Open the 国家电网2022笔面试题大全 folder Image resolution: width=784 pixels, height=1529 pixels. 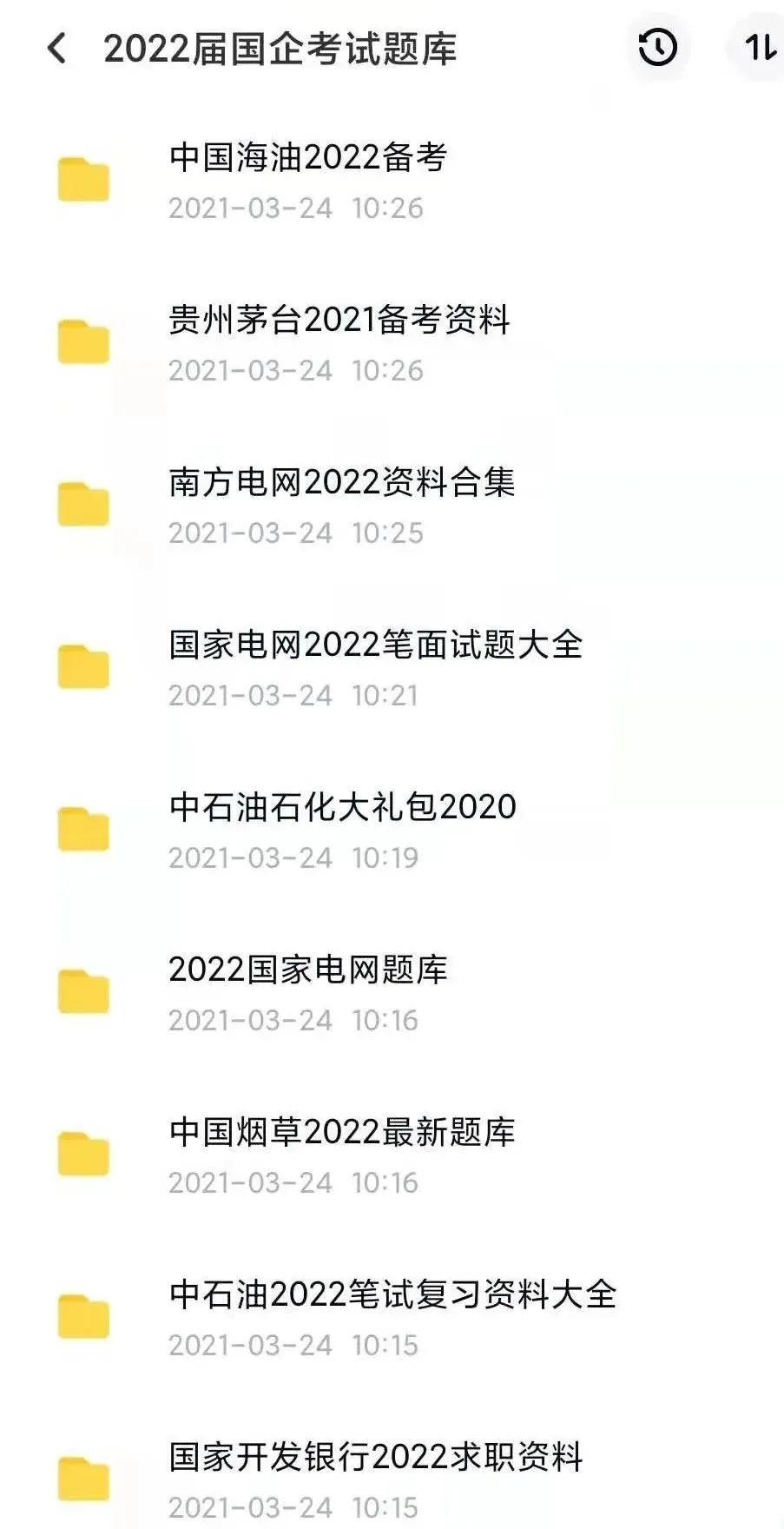(x=392, y=668)
